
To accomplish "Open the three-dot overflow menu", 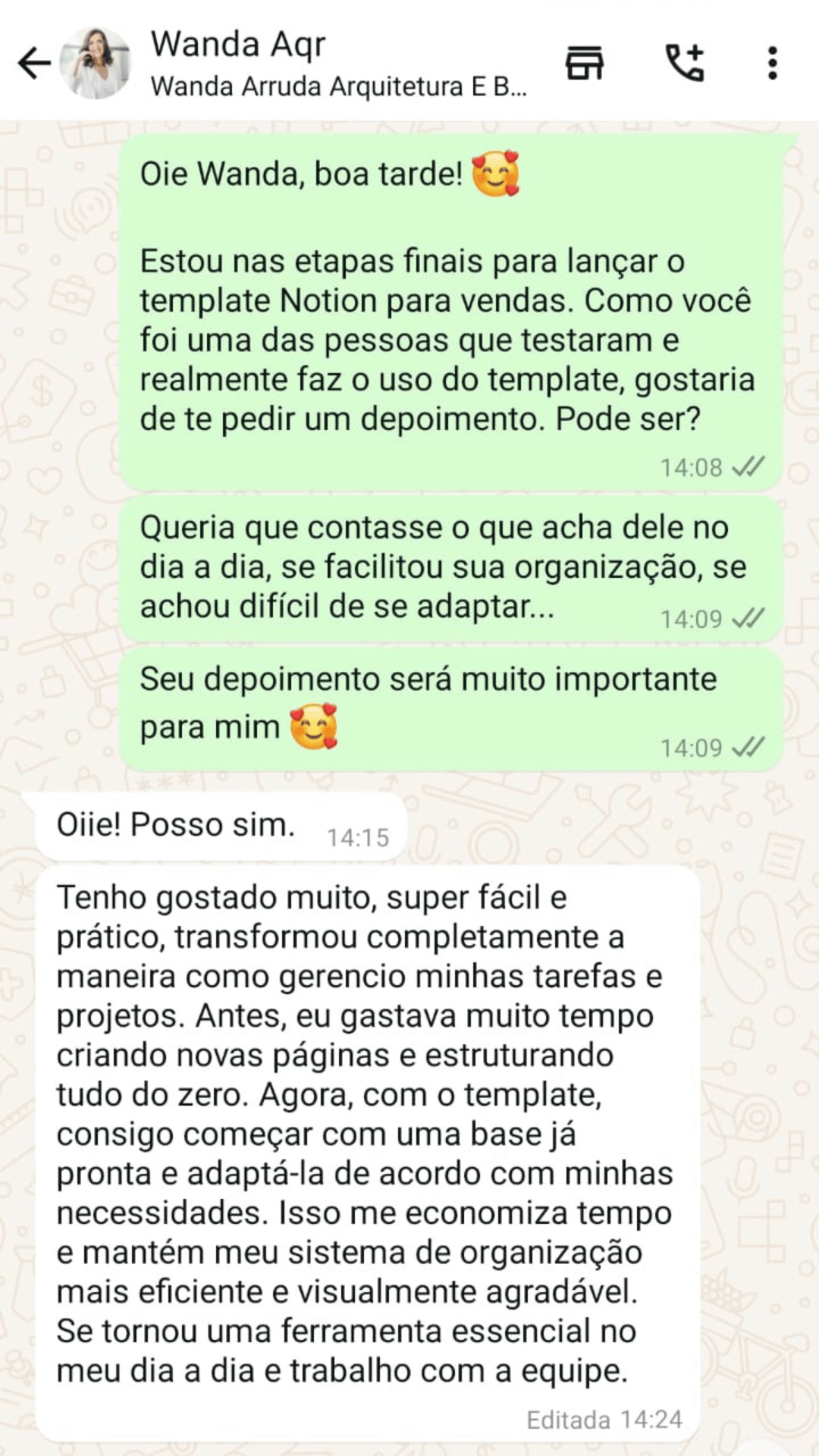I will [772, 63].
